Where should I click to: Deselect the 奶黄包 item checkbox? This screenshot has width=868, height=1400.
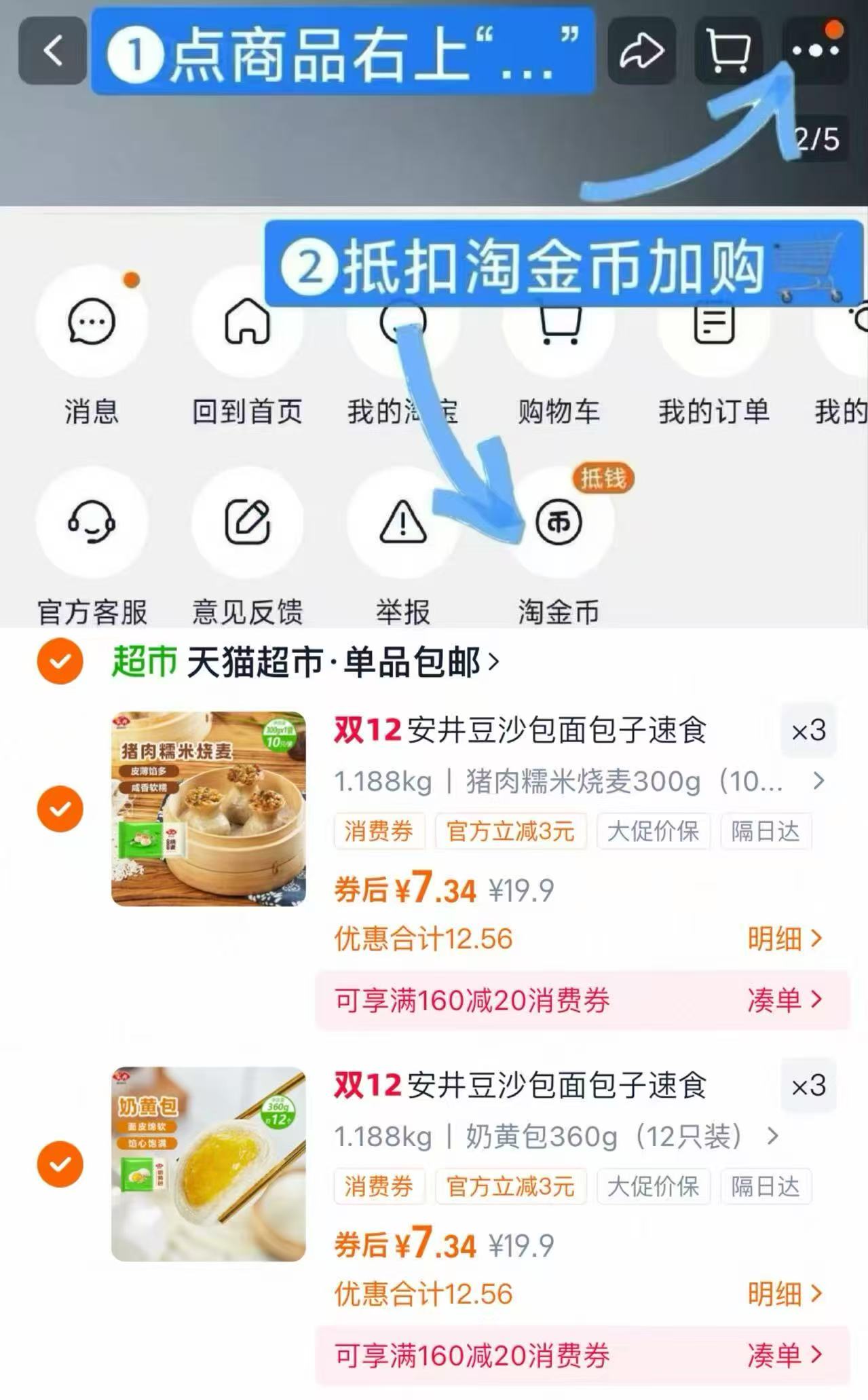pos(60,1164)
